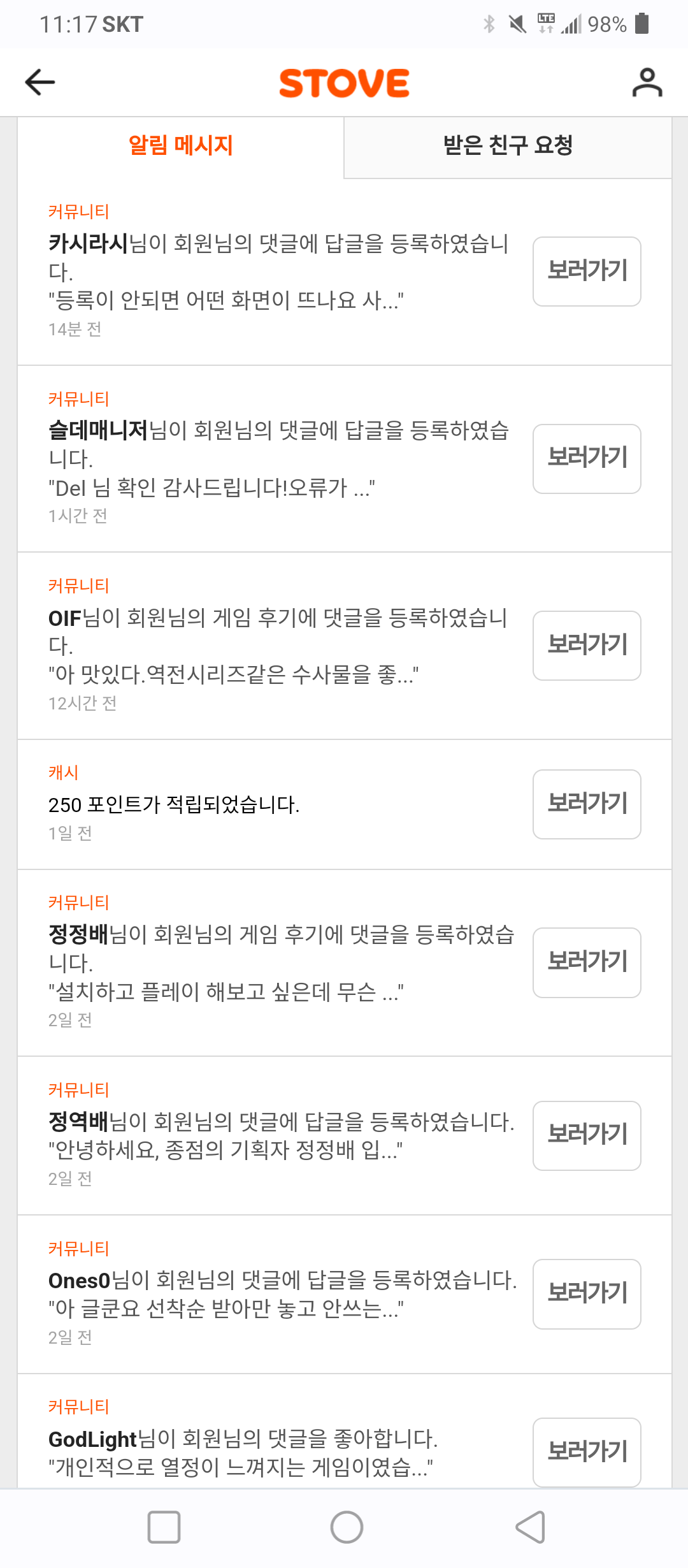Viewport: 688px width, 1568px height.
Task: Tap the system home button
Action: (x=347, y=1527)
